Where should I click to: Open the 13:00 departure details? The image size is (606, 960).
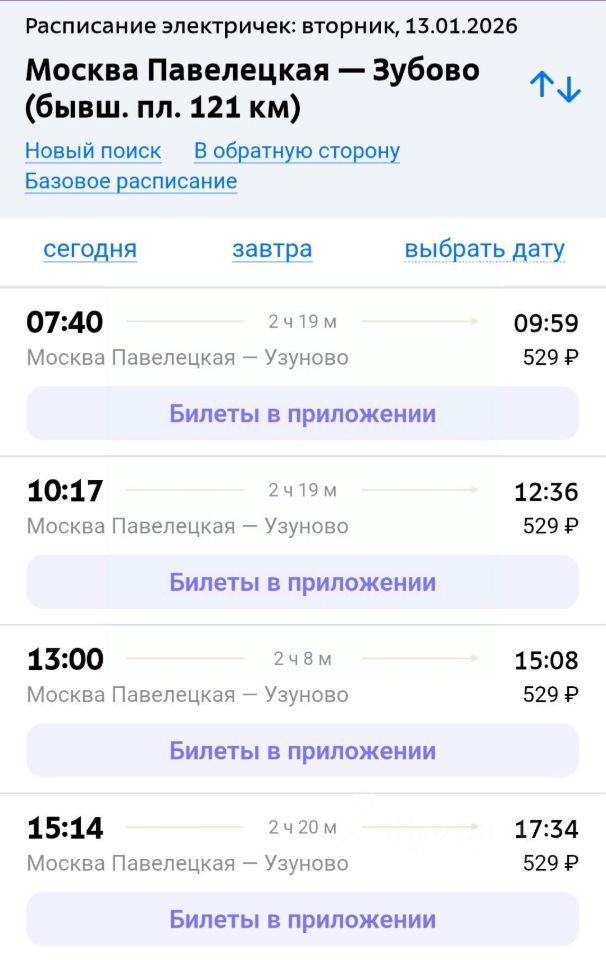188,694
